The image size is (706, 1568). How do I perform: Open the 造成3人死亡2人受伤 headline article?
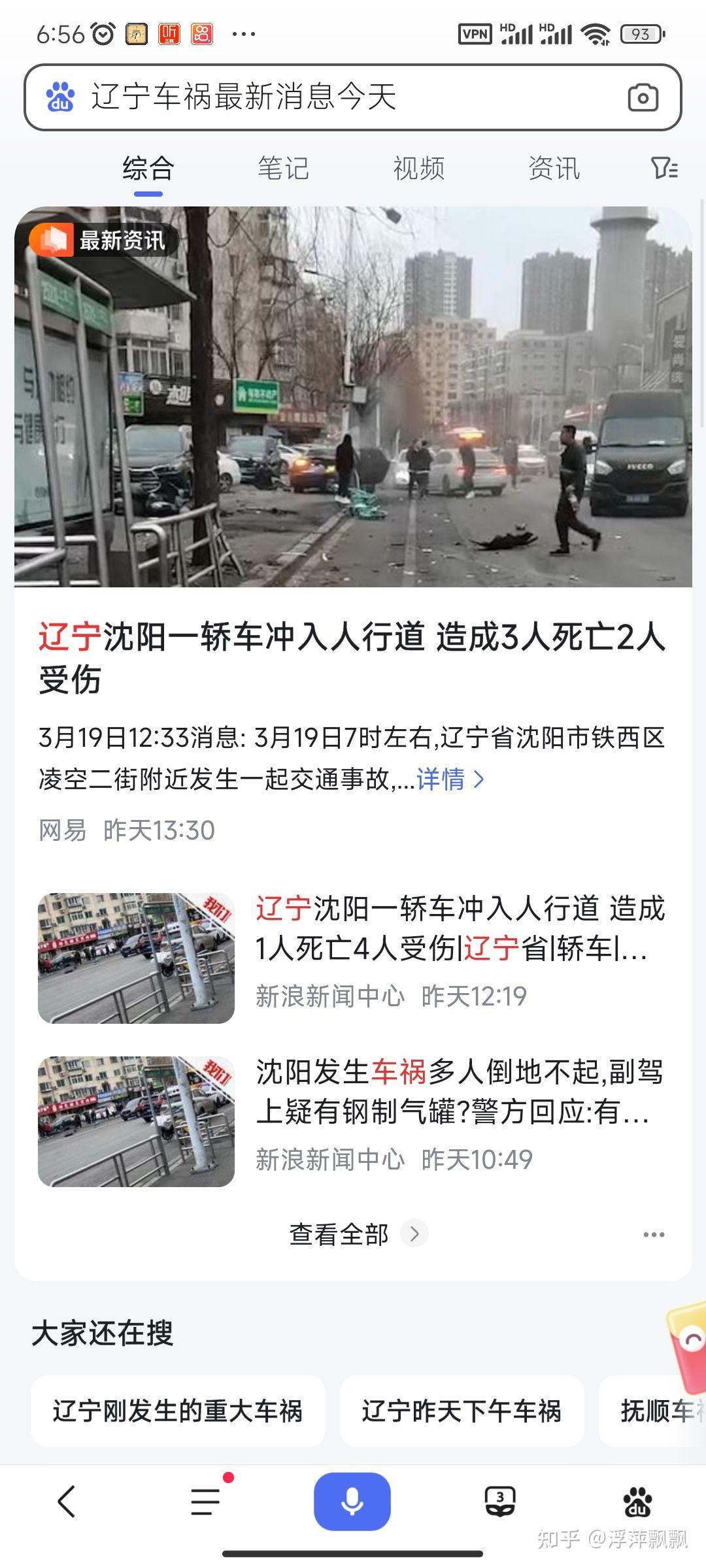click(x=352, y=658)
